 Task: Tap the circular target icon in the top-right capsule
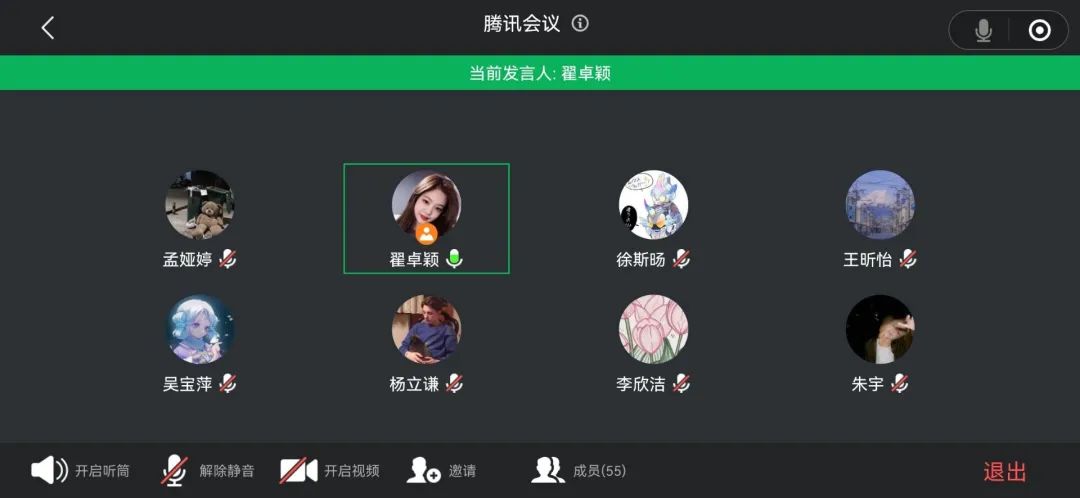1039,31
